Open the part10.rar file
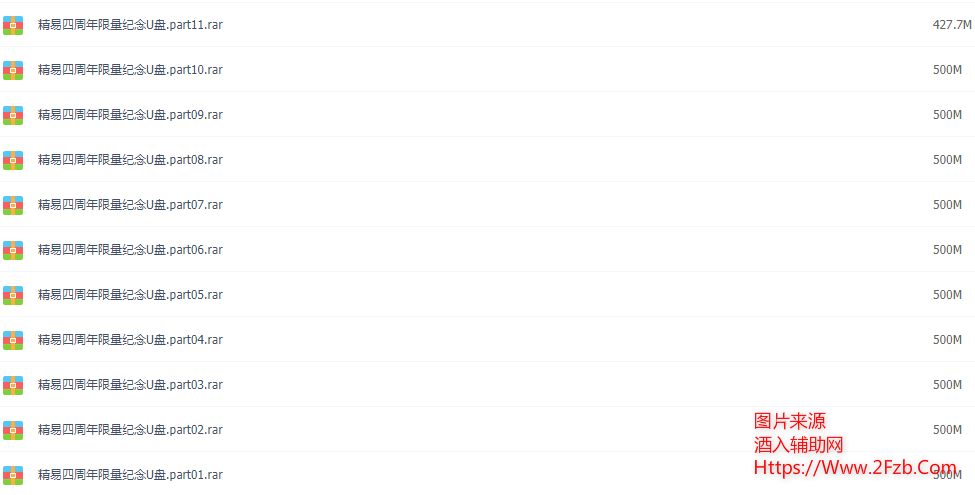Image resolution: width=975 pixels, height=495 pixels. [x=130, y=70]
